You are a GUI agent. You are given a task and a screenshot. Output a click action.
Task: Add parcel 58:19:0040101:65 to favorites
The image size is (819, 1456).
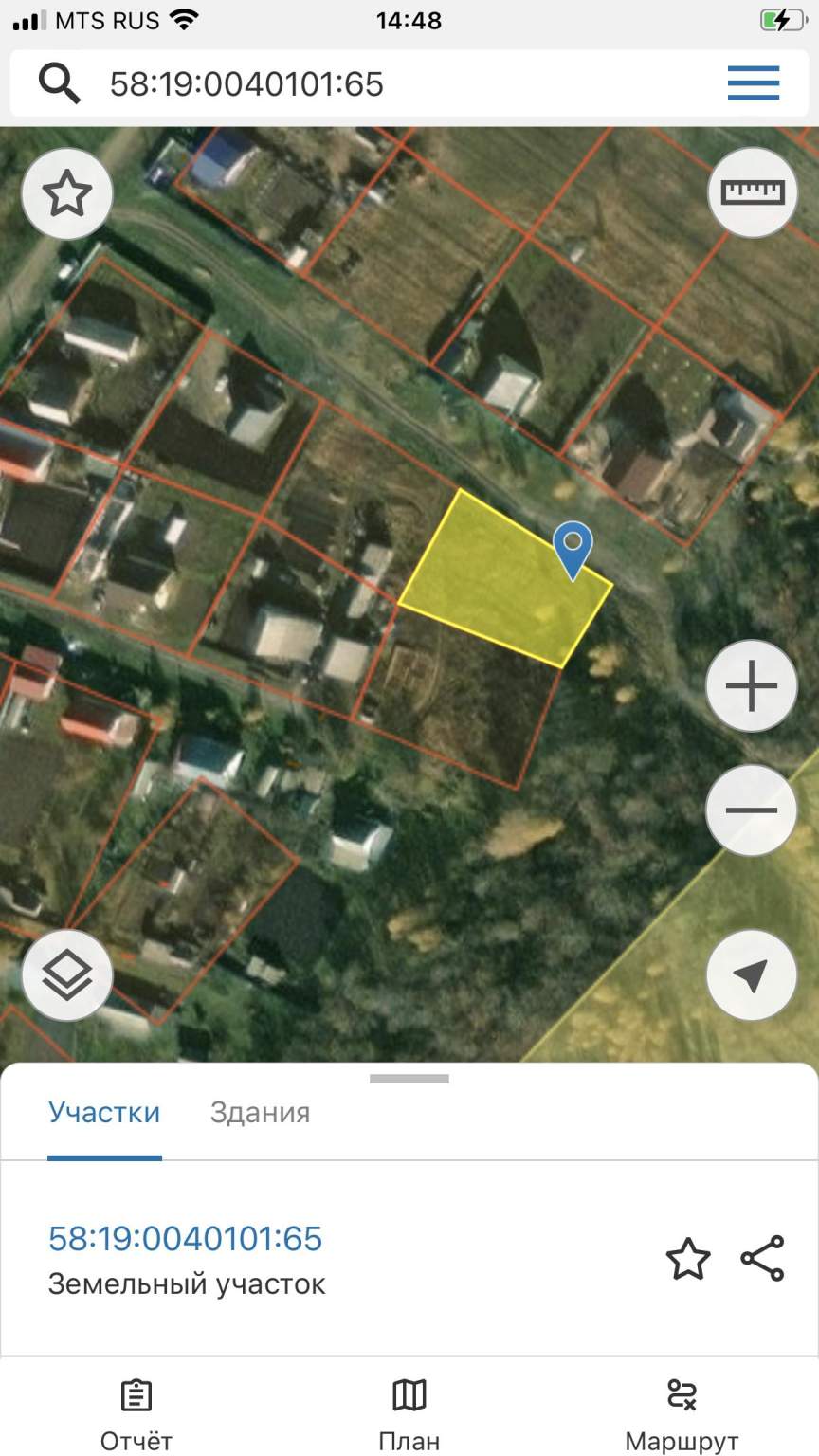tap(688, 1259)
